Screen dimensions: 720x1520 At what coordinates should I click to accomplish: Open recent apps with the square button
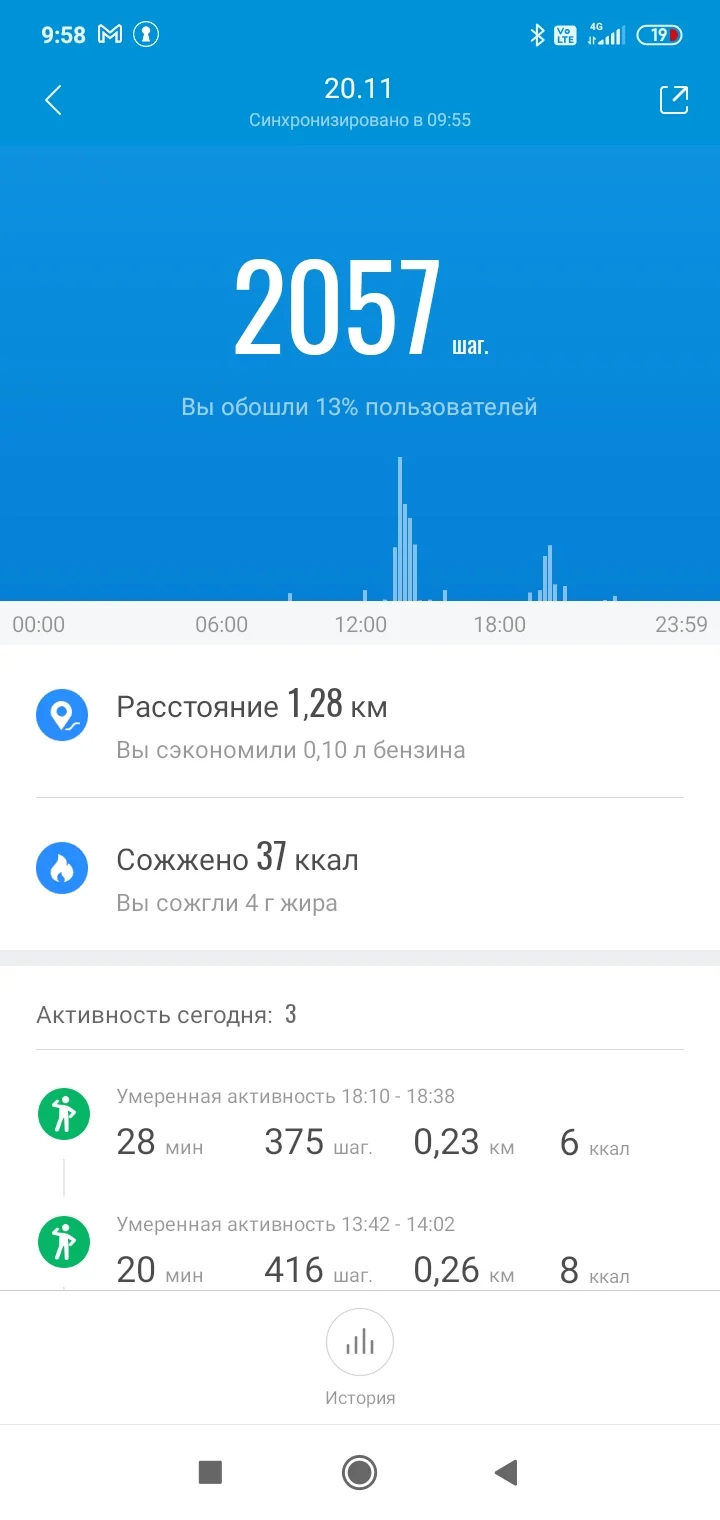point(210,1472)
